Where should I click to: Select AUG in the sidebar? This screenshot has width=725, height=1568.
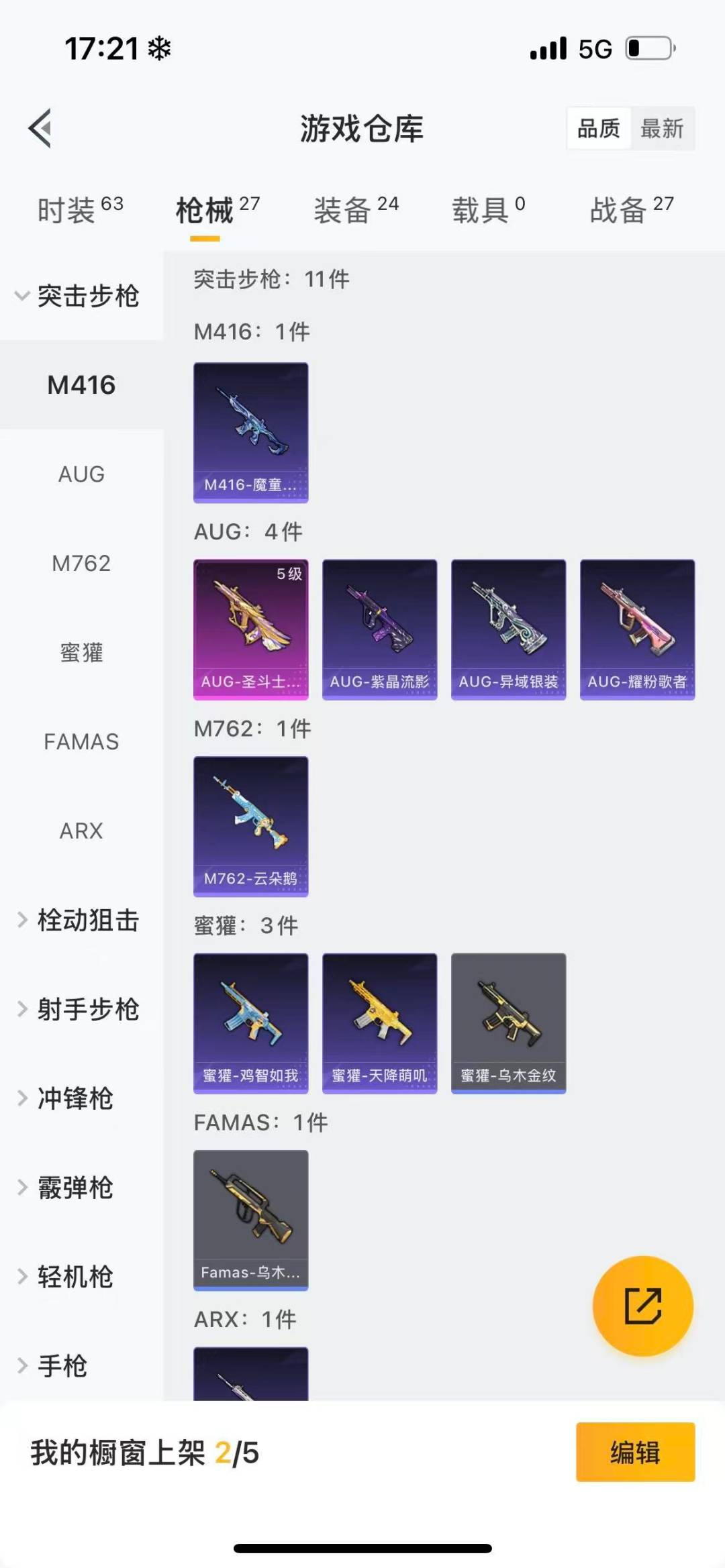(81, 474)
